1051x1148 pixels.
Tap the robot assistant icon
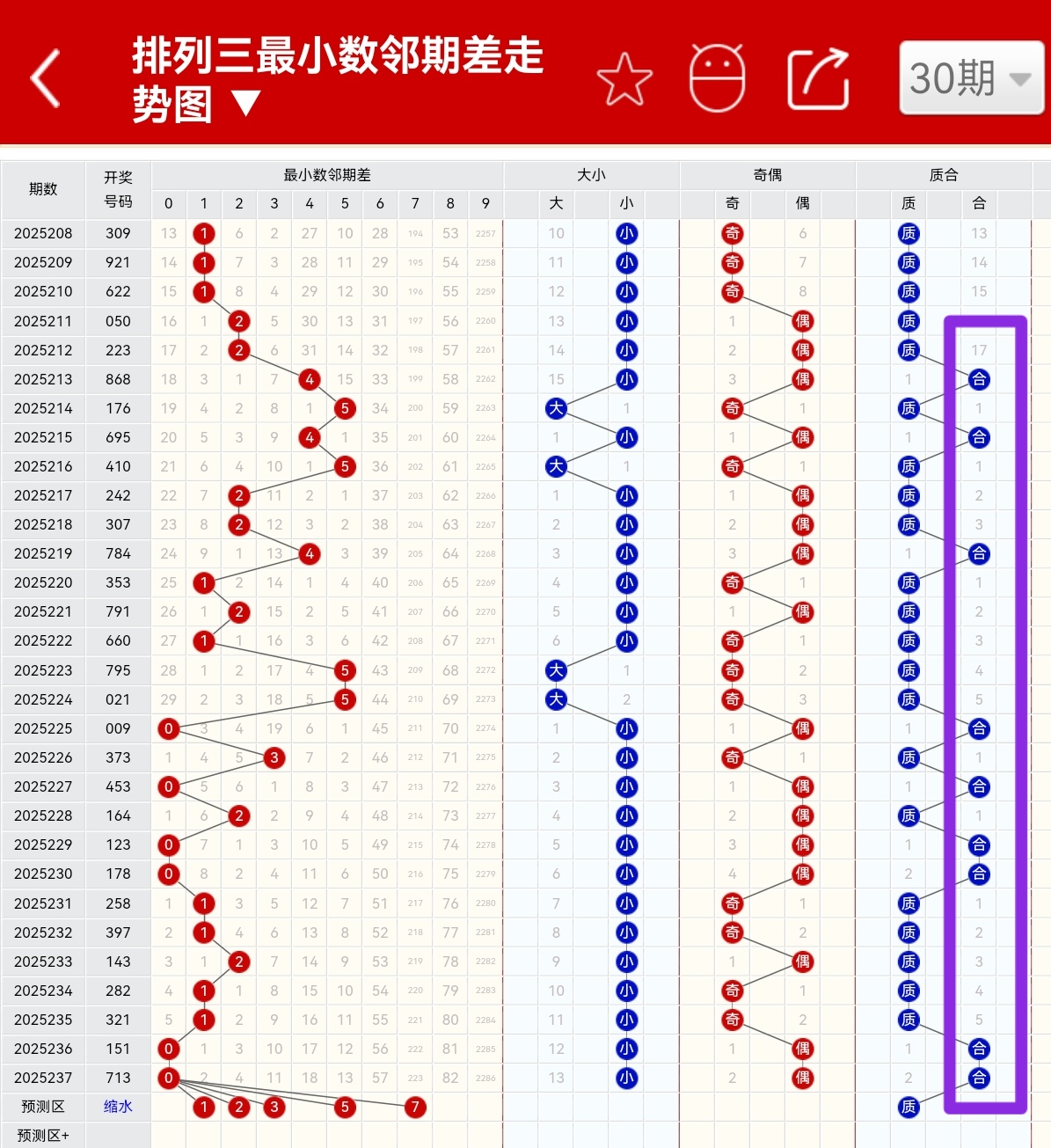click(x=718, y=77)
